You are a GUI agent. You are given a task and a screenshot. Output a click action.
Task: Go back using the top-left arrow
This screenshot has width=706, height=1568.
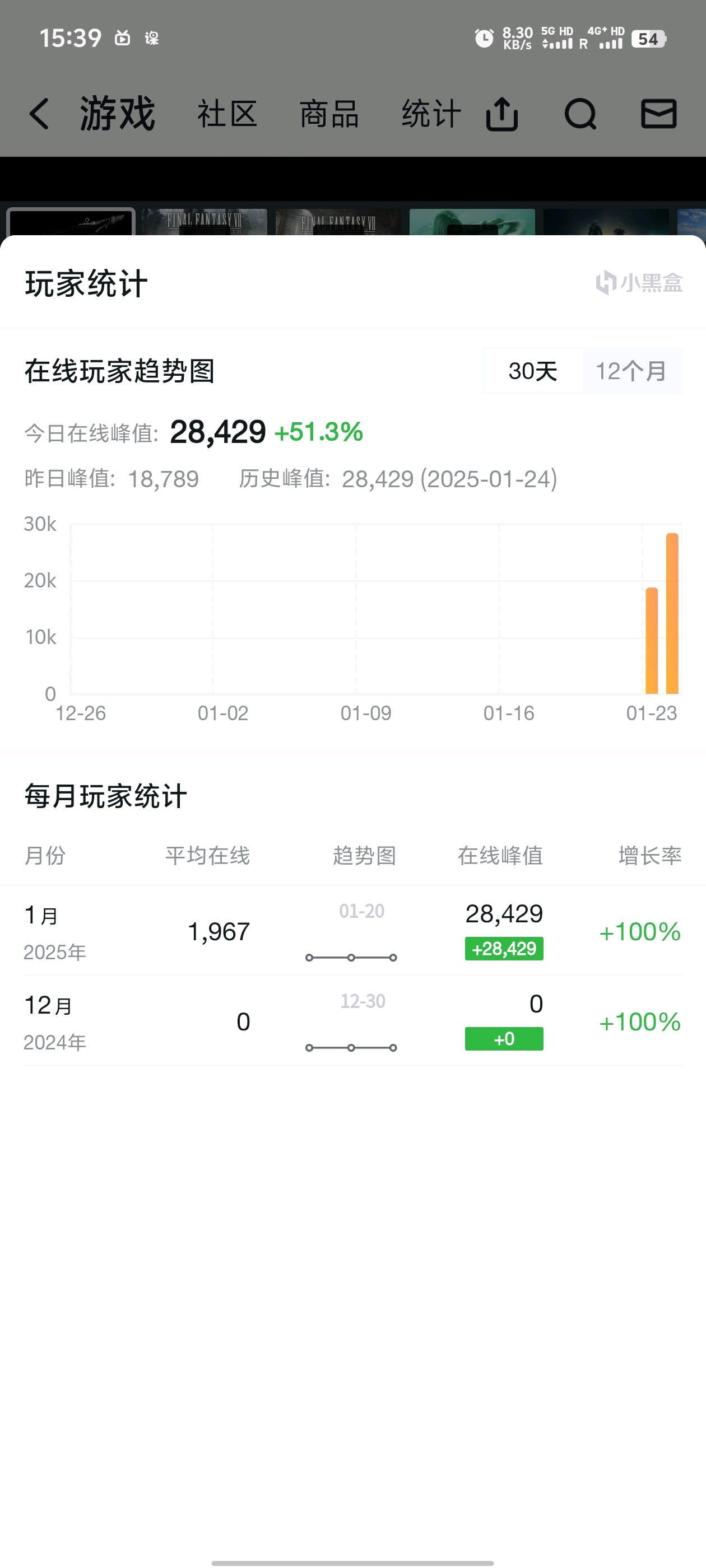[39, 114]
